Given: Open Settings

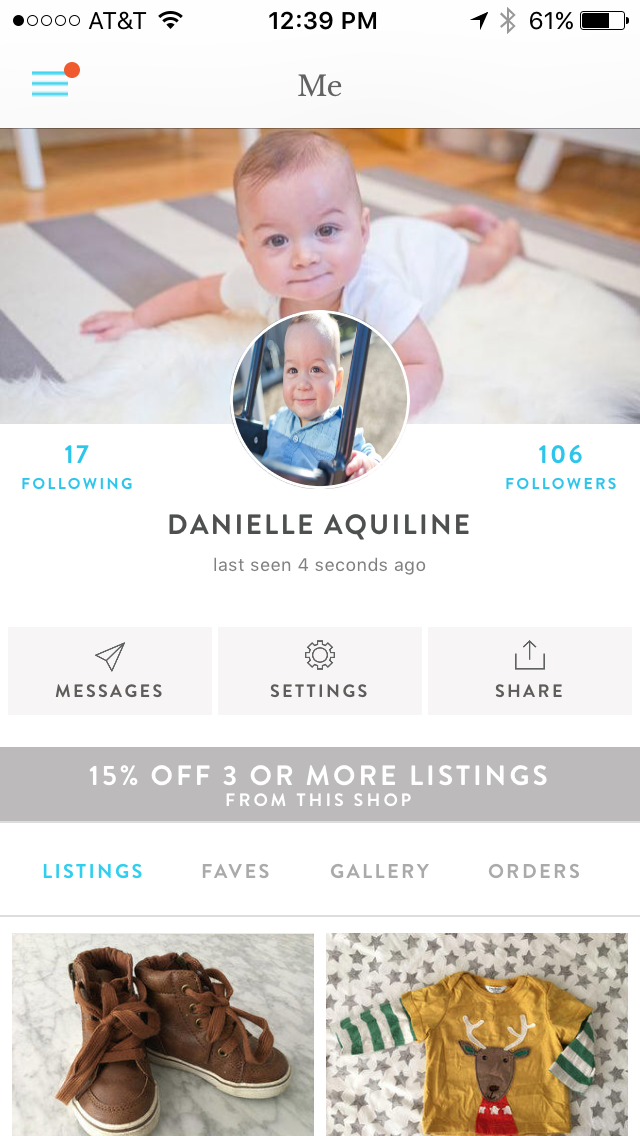Looking at the screenshot, I should tap(320, 671).
